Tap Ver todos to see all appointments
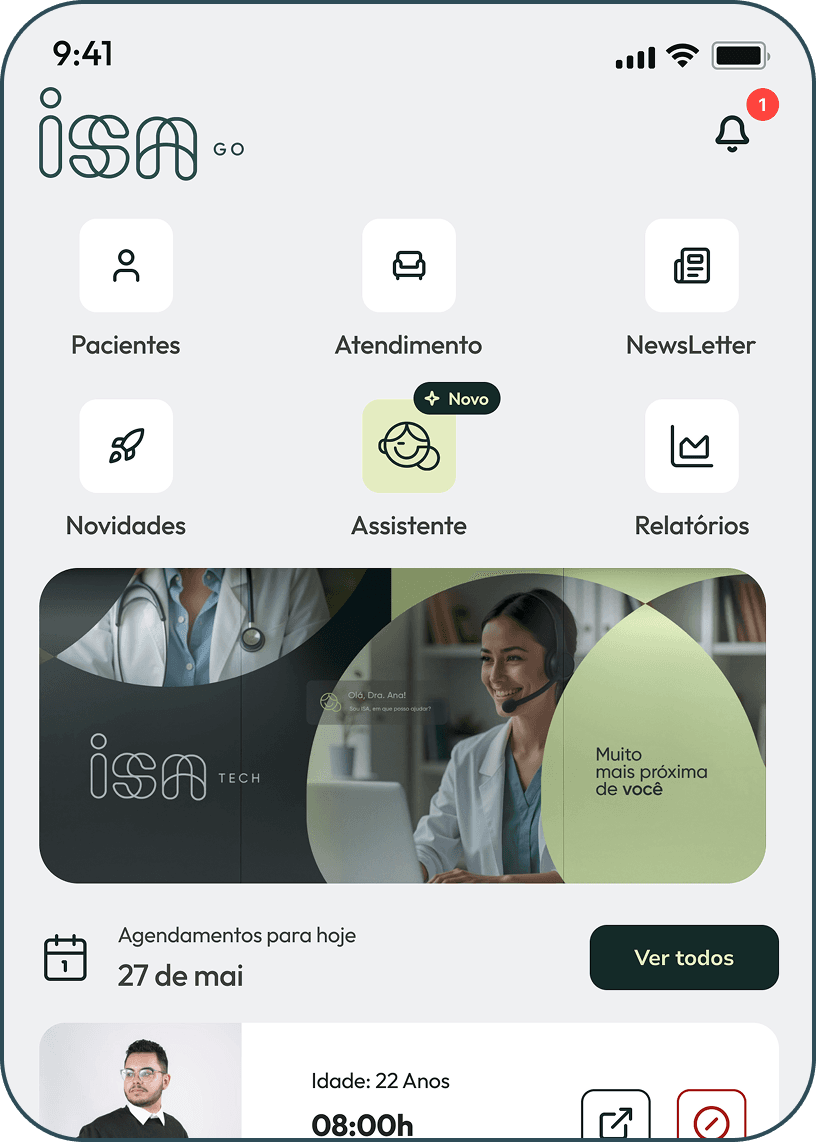The image size is (816, 1142). [x=684, y=957]
